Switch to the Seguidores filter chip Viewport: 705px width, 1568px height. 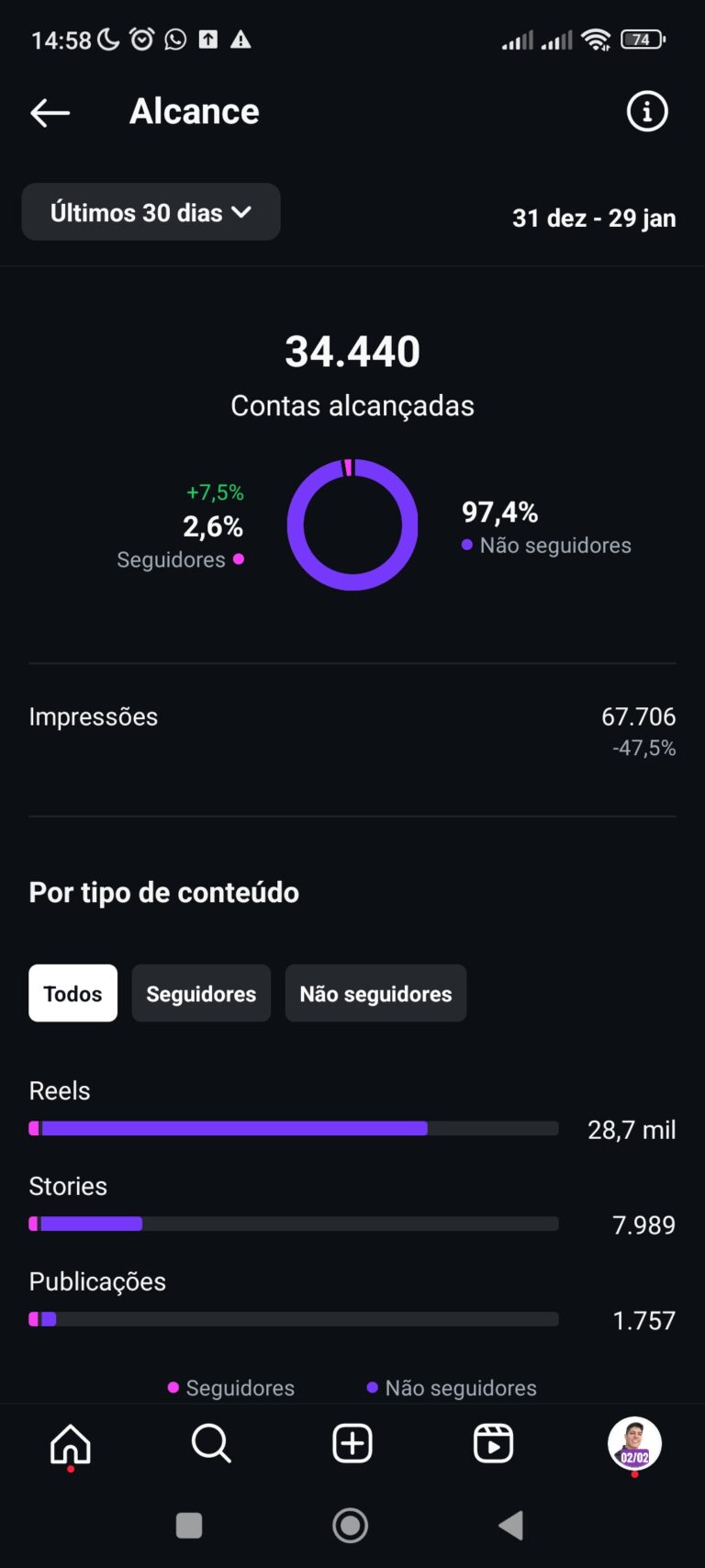(201, 993)
